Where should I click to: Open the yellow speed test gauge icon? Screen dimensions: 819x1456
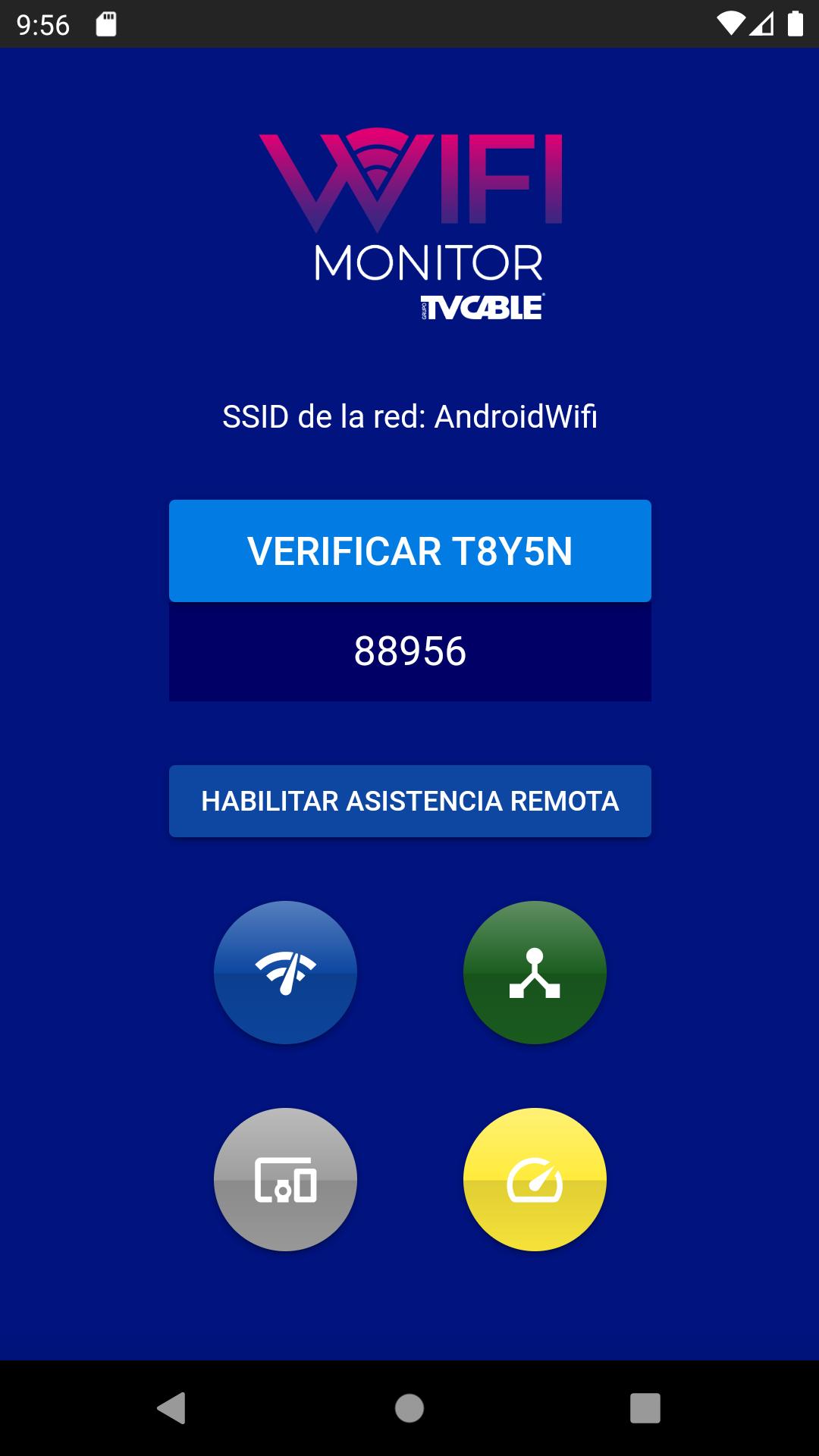[x=535, y=1179]
